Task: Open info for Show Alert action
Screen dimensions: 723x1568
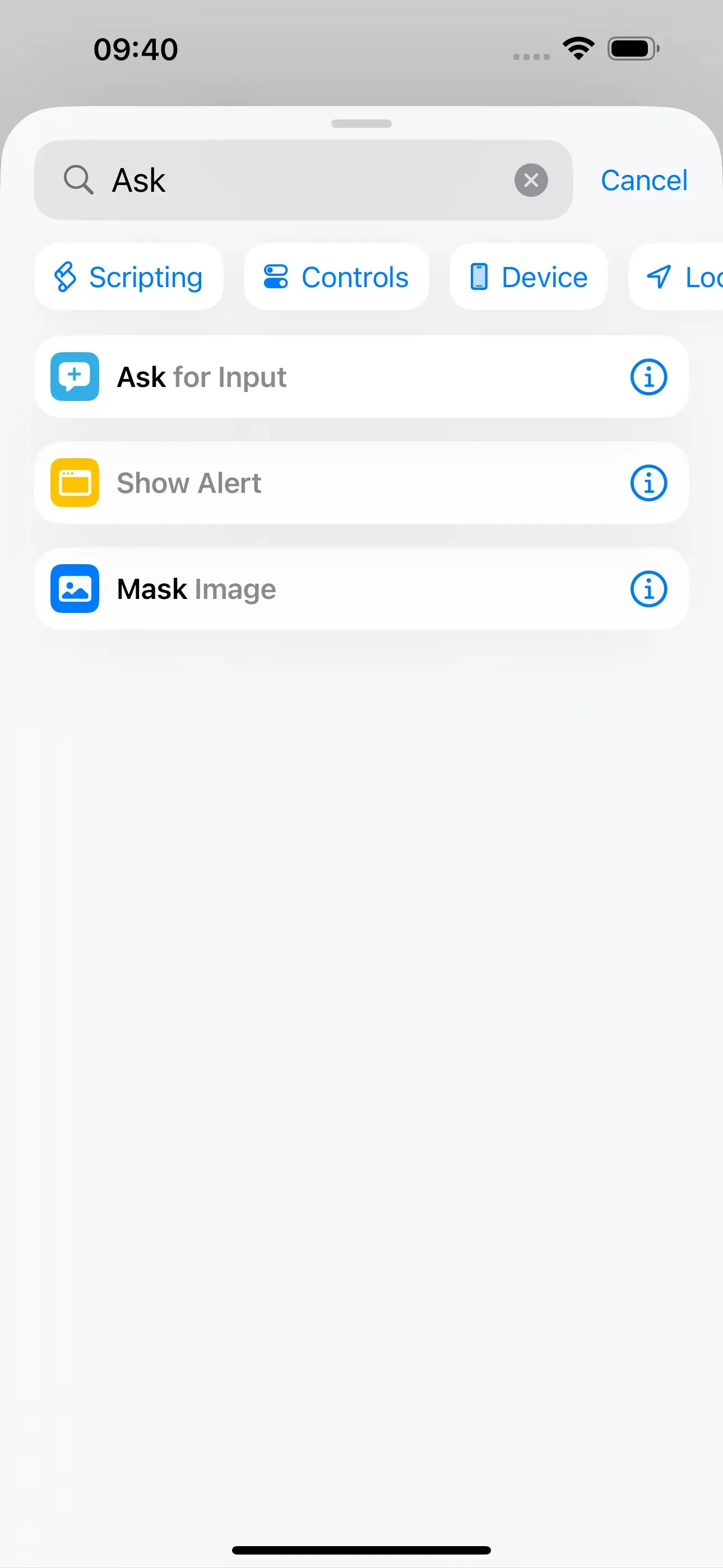Action: (x=648, y=483)
